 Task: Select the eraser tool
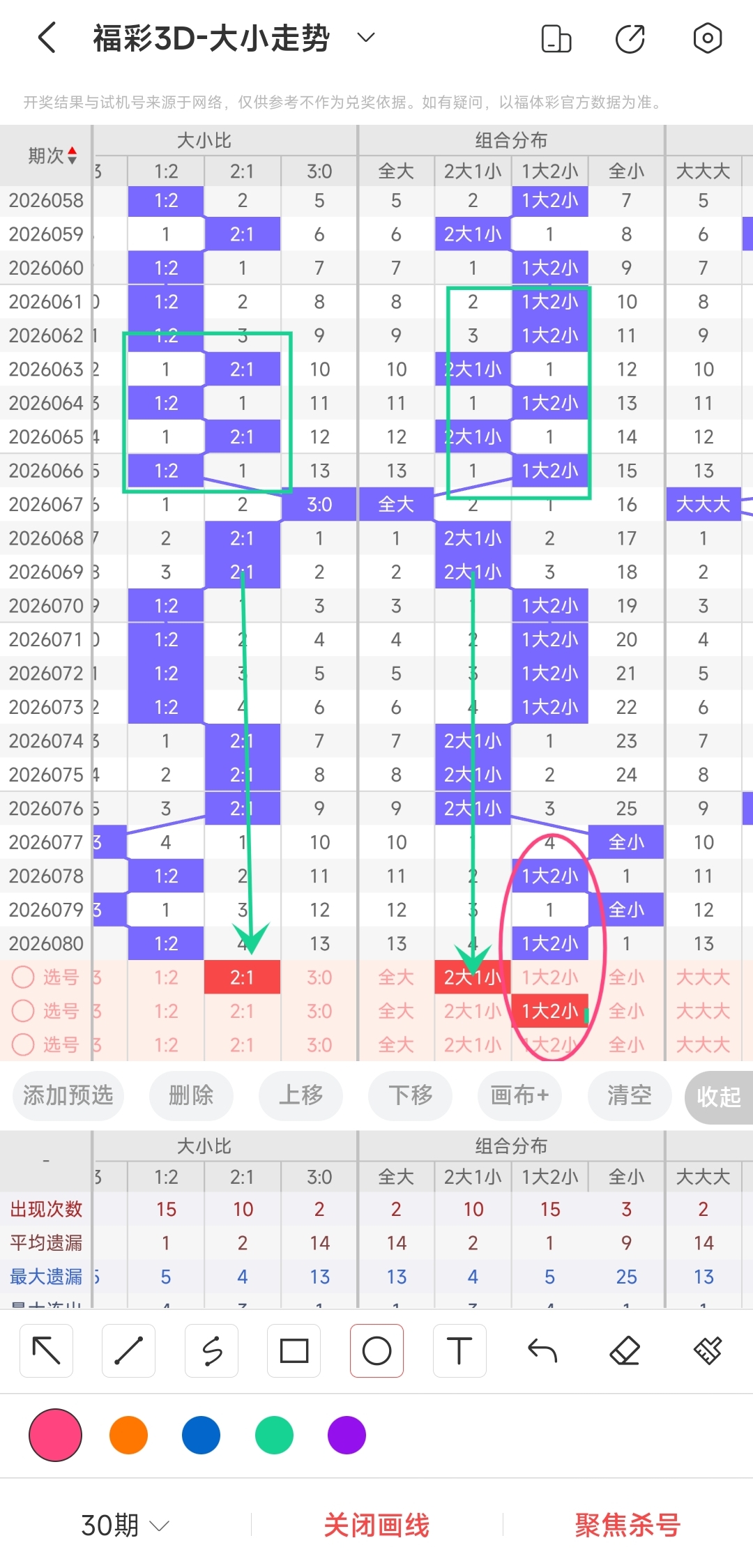pos(625,1350)
